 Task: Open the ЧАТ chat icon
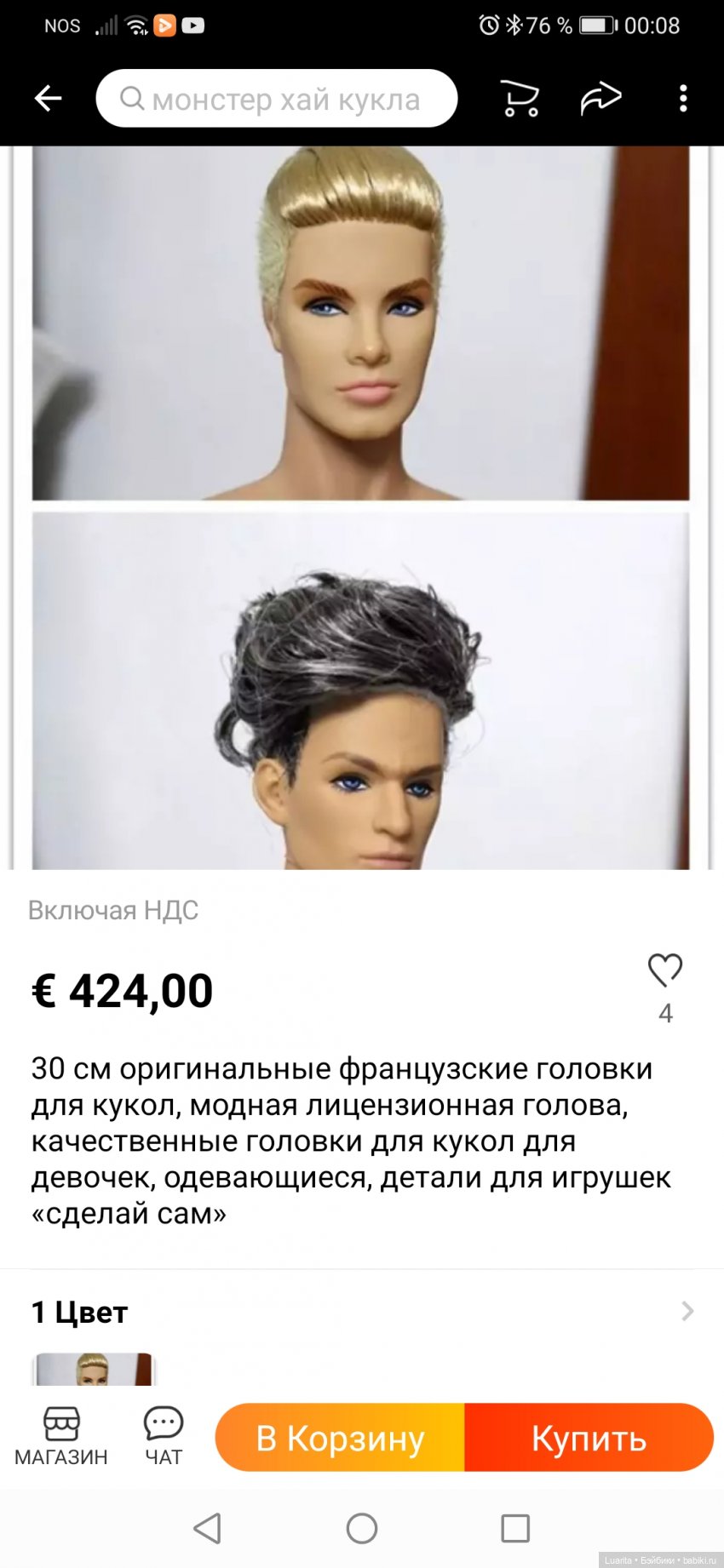coord(163,1434)
